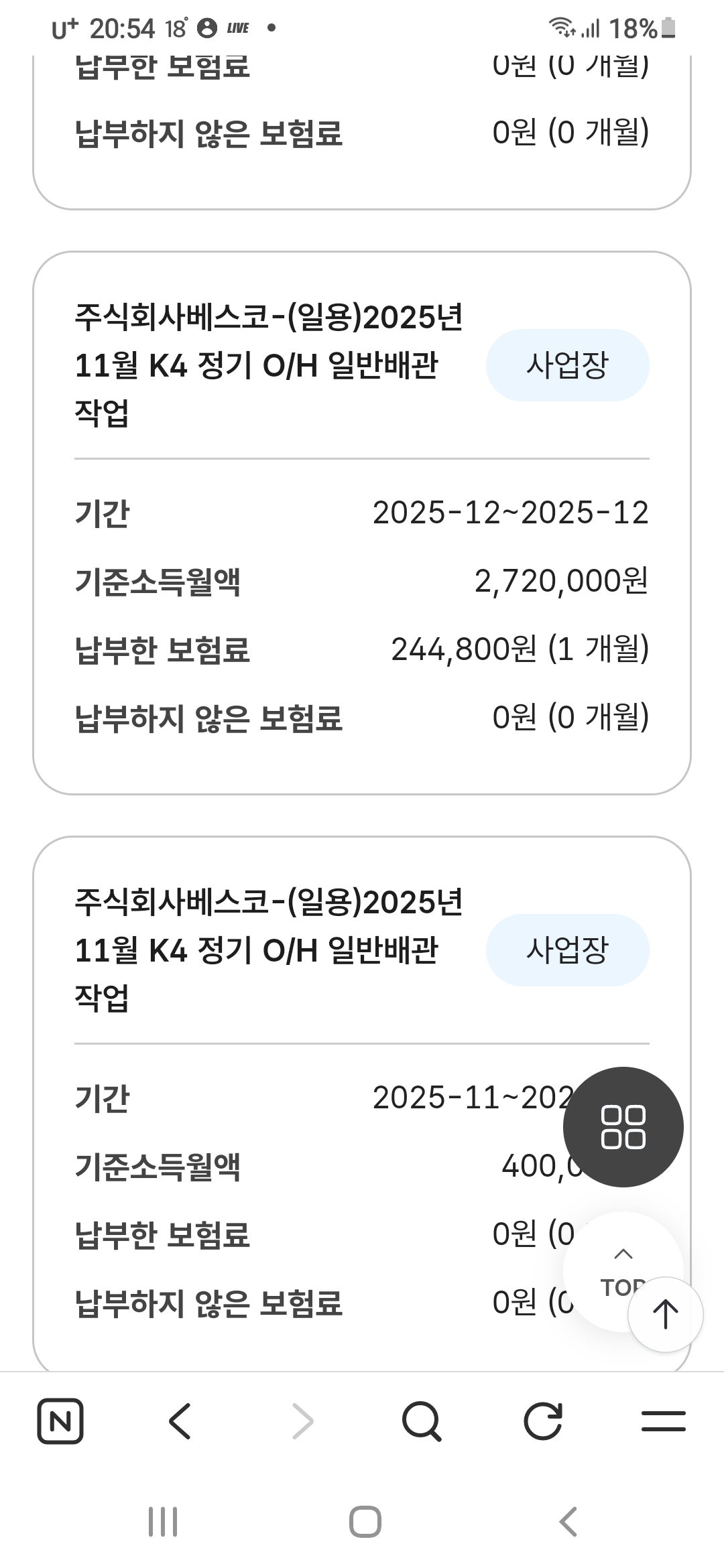Viewport: 724px width, 1568px height.
Task: Tap the LIVE indicator in the status bar
Action: (x=238, y=27)
